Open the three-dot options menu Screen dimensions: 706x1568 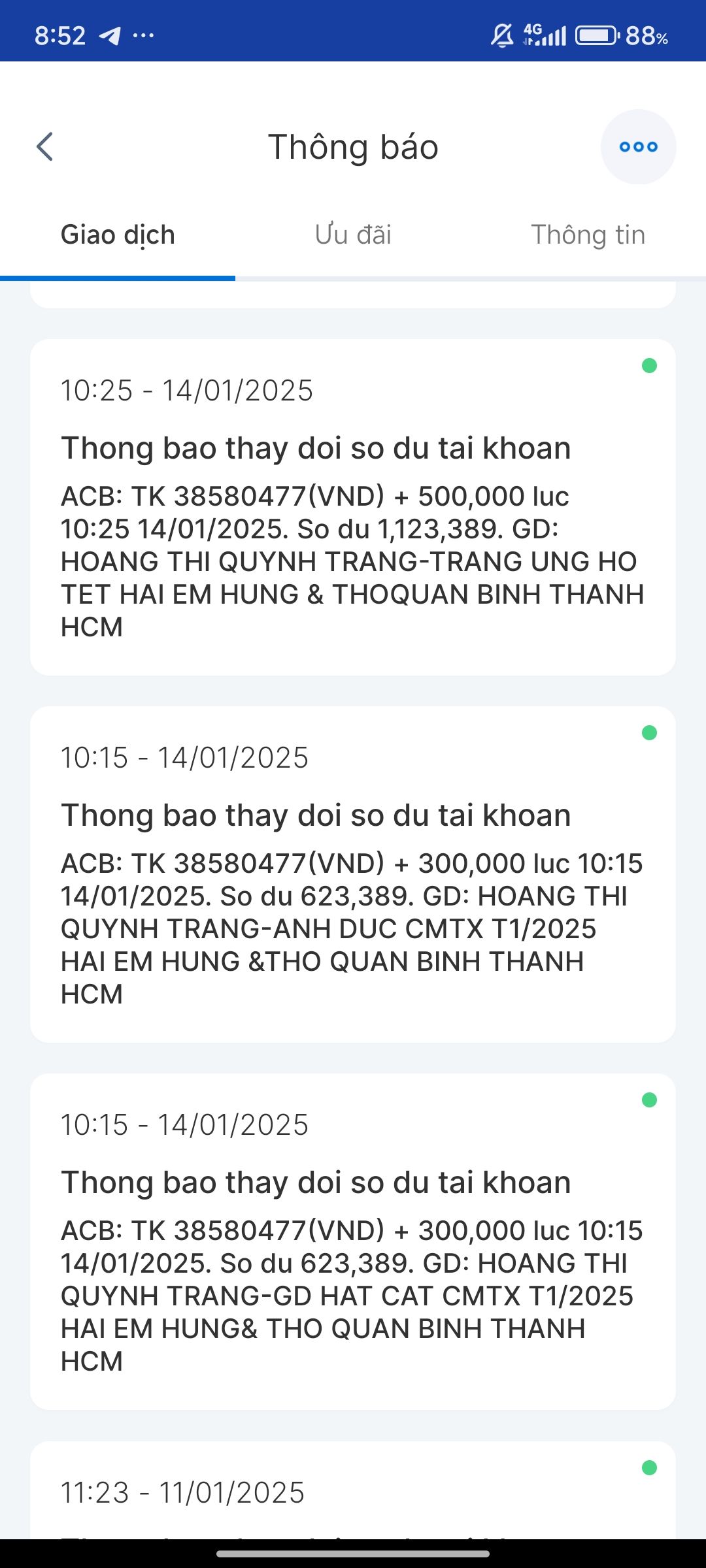[x=638, y=146]
